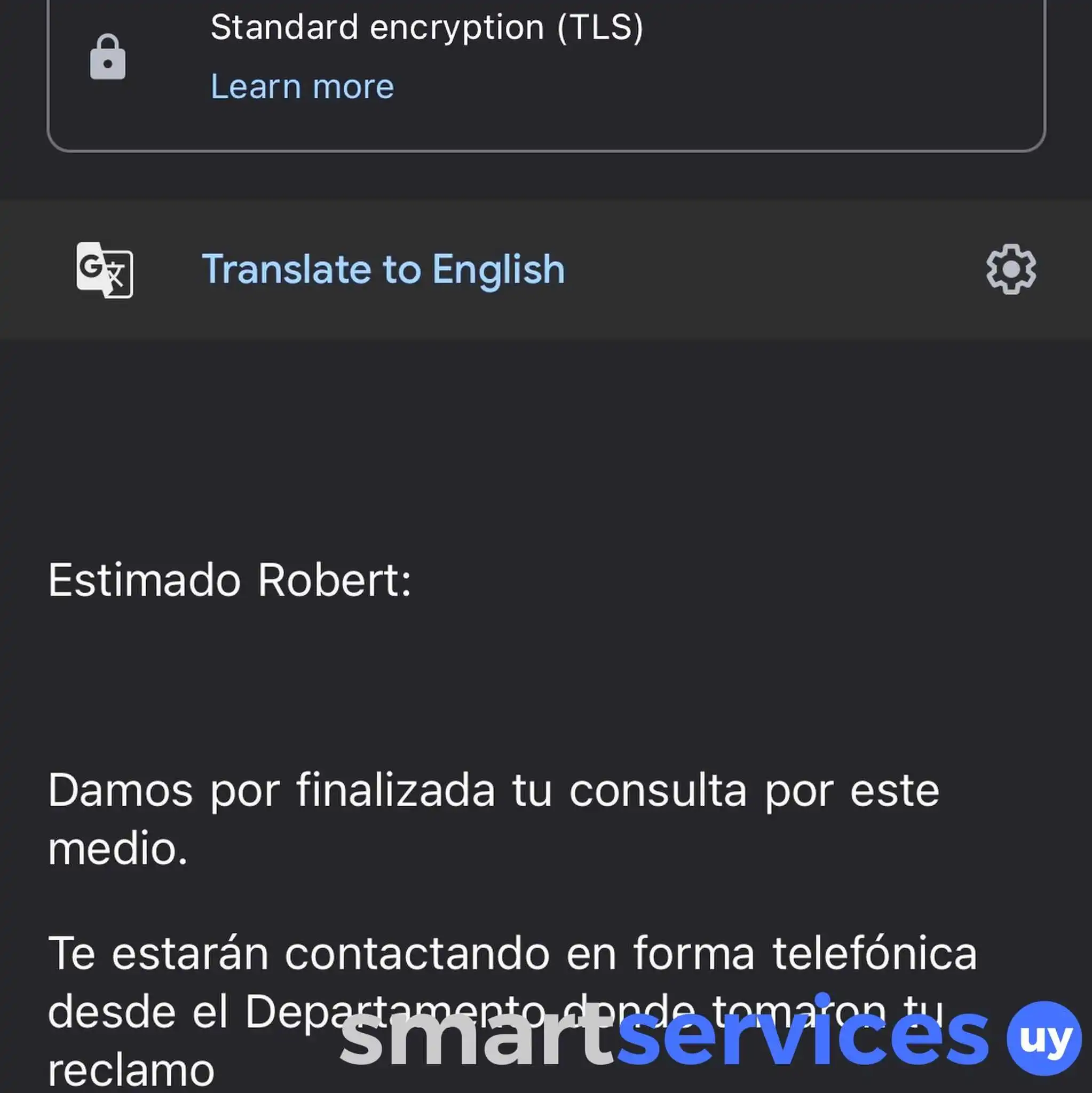
Task: Open translation settings gear icon
Action: coord(1010,269)
